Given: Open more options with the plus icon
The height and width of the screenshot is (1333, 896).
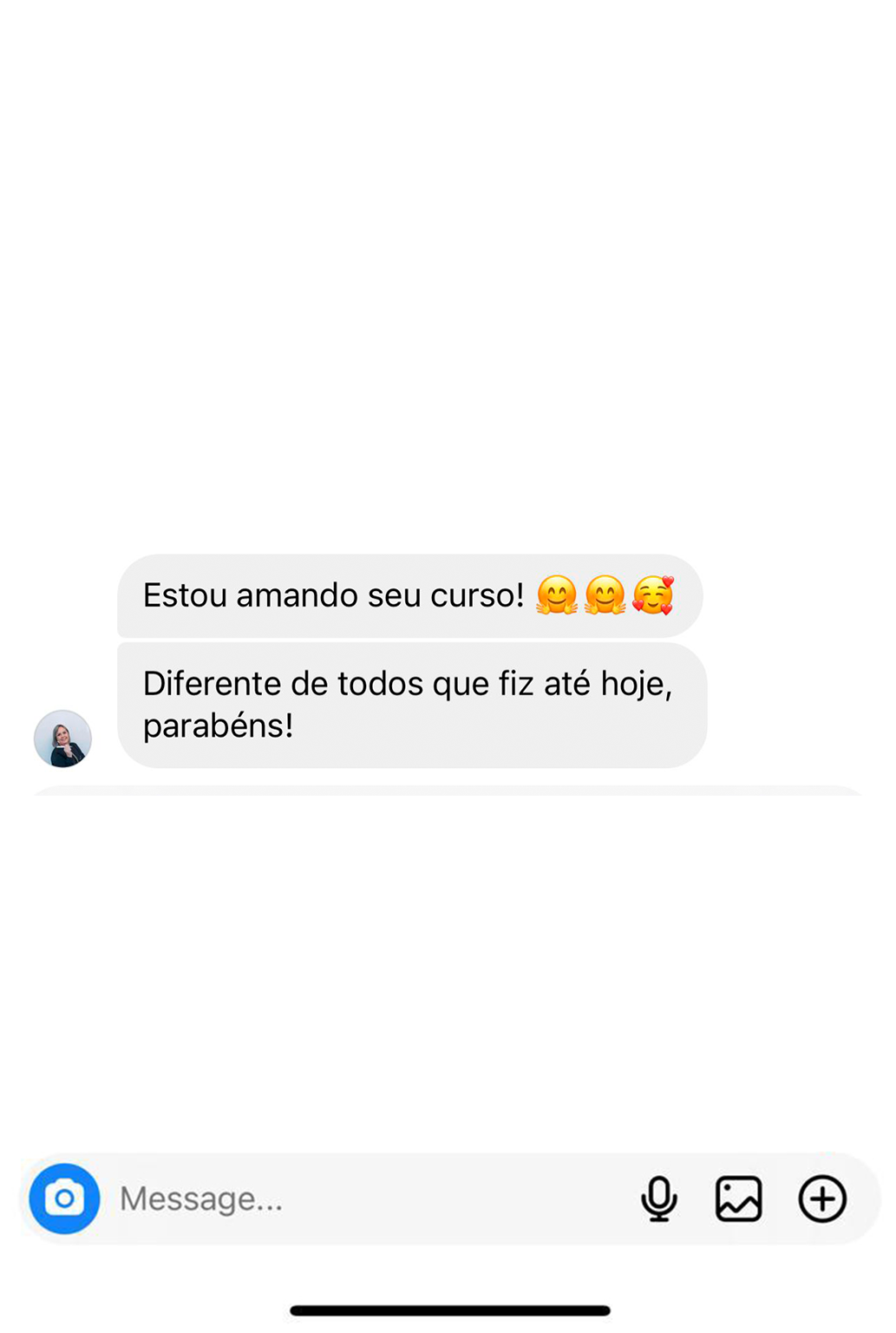Looking at the screenshot, I should 821,1198.
